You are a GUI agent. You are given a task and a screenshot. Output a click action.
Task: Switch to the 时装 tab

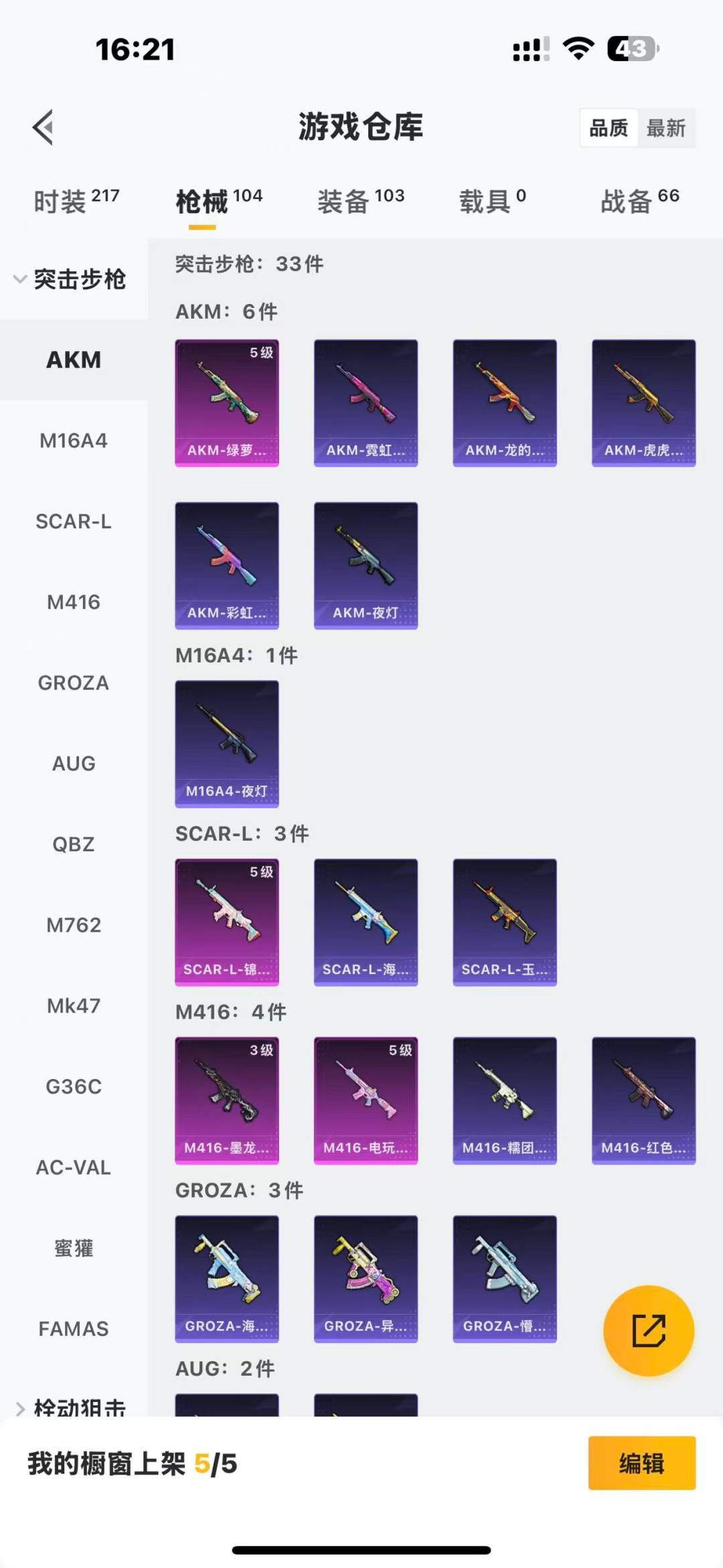[x=76, y=201]
